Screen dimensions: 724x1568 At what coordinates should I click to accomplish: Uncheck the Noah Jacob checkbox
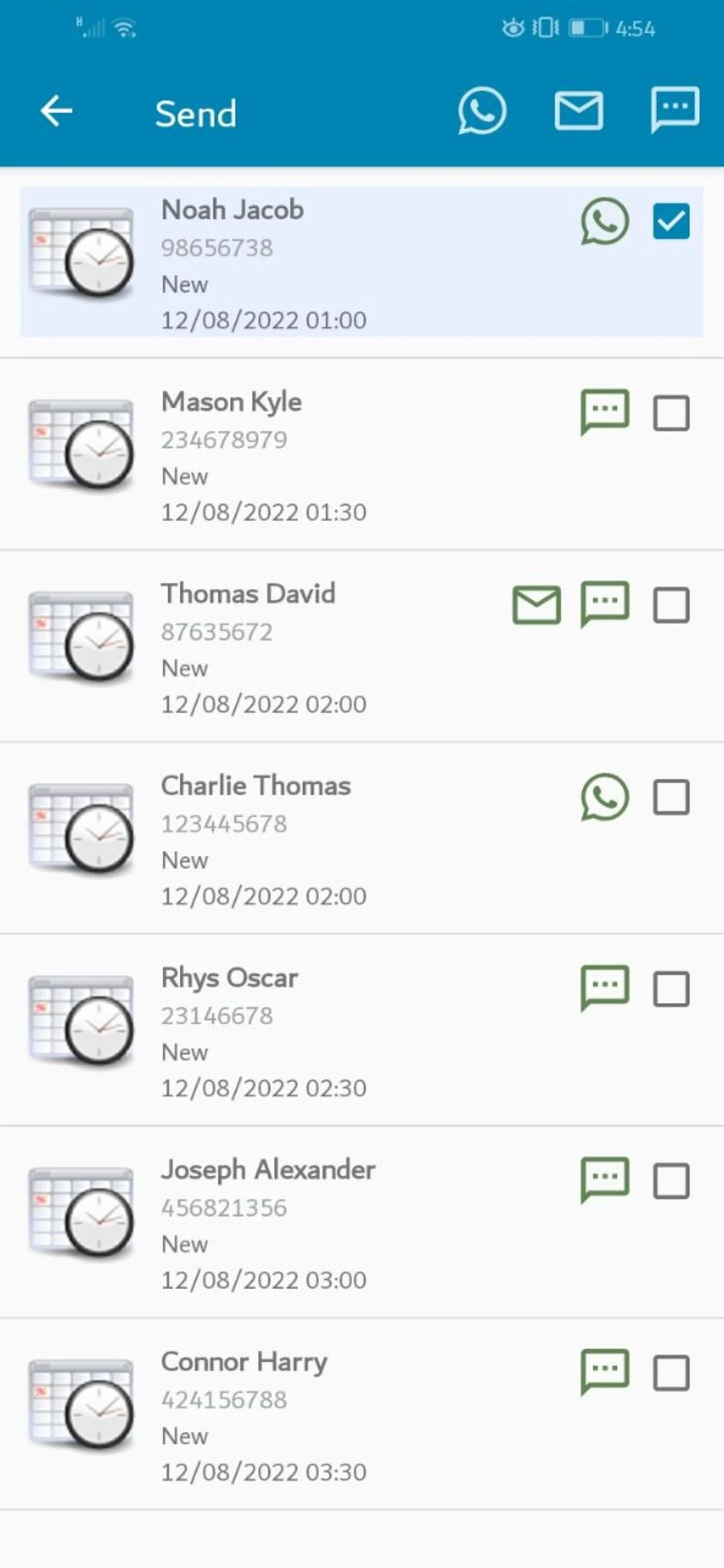coord(671,221)
